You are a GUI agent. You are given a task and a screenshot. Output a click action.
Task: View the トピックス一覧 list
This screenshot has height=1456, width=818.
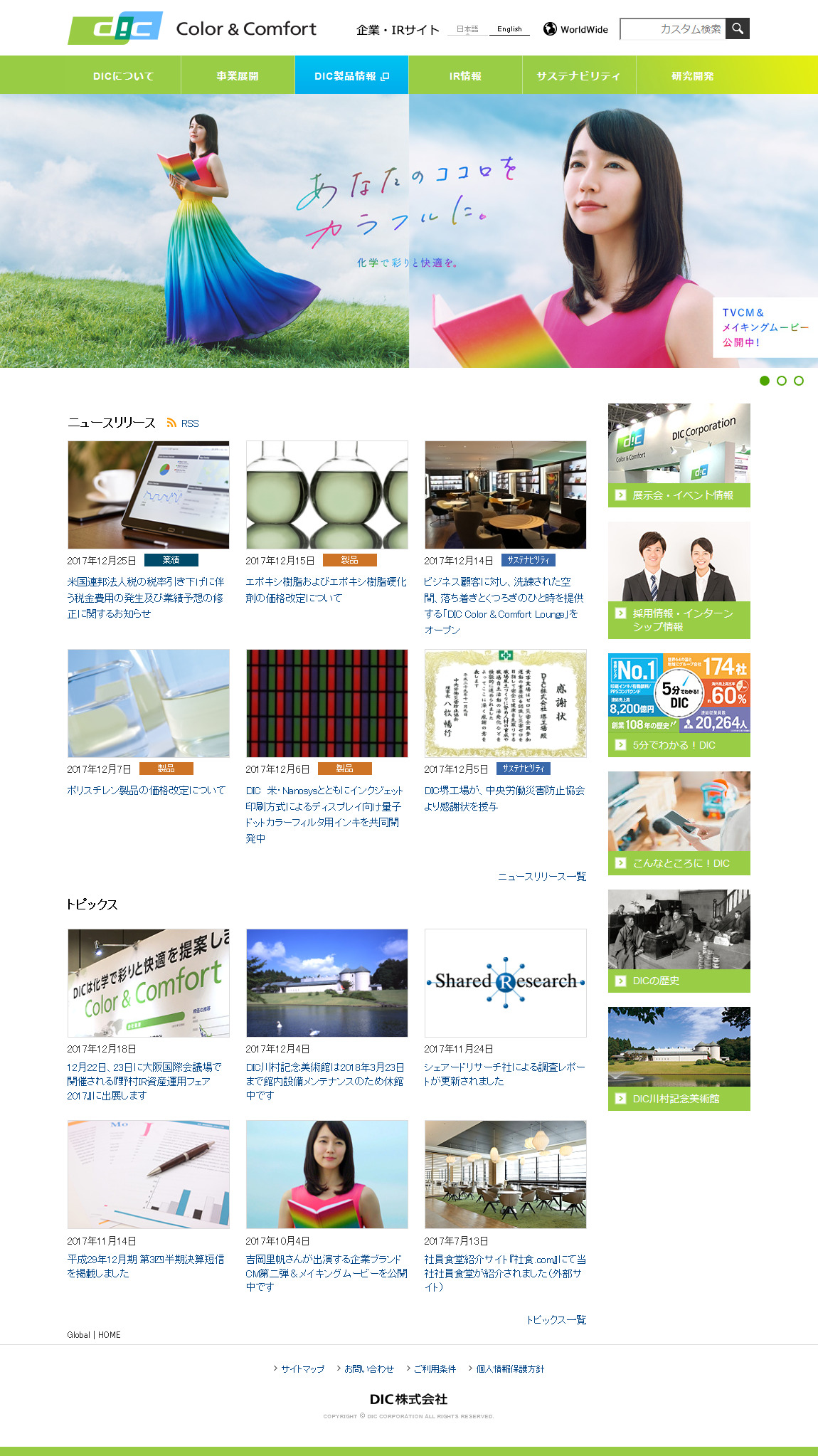click(x=556, y=1320)
